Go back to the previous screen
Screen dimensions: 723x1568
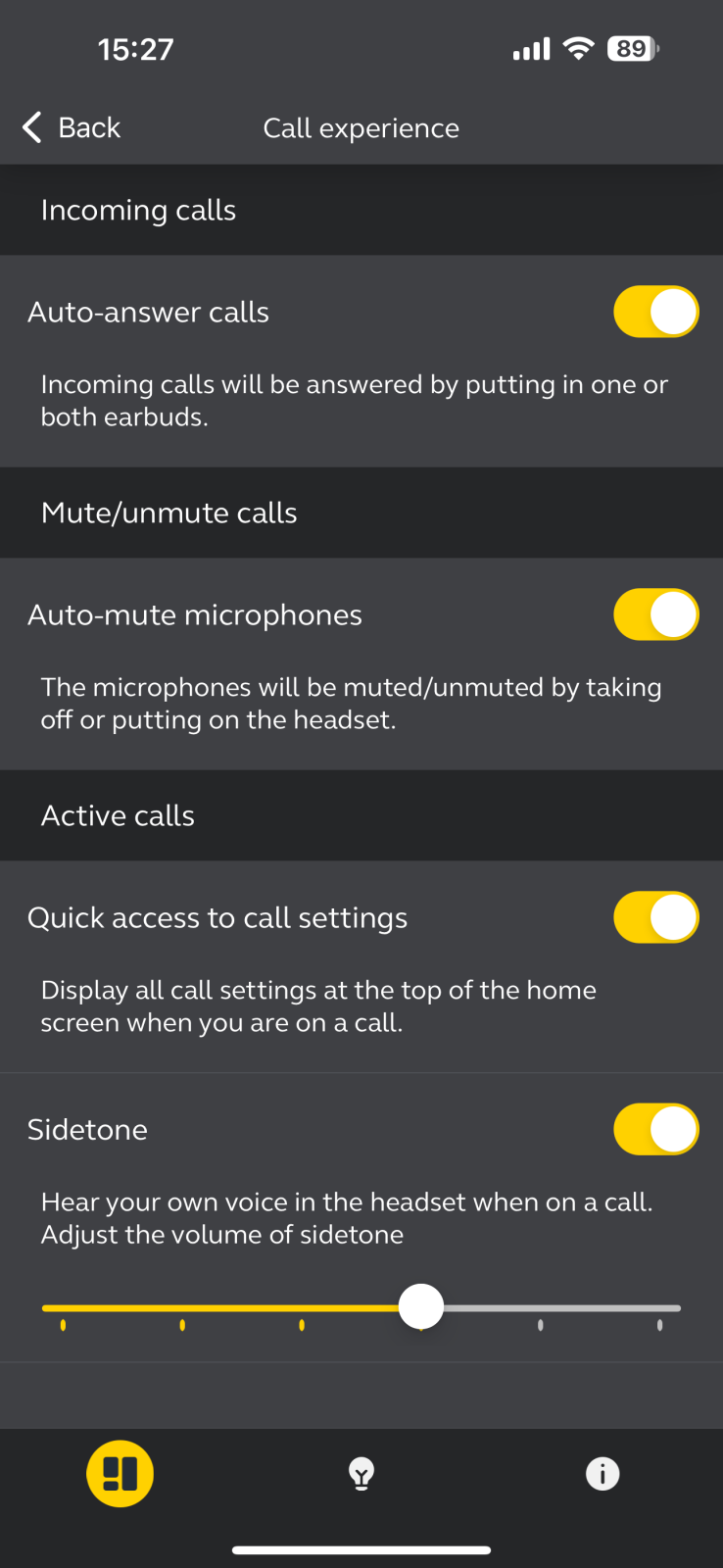tap(71, 127)
